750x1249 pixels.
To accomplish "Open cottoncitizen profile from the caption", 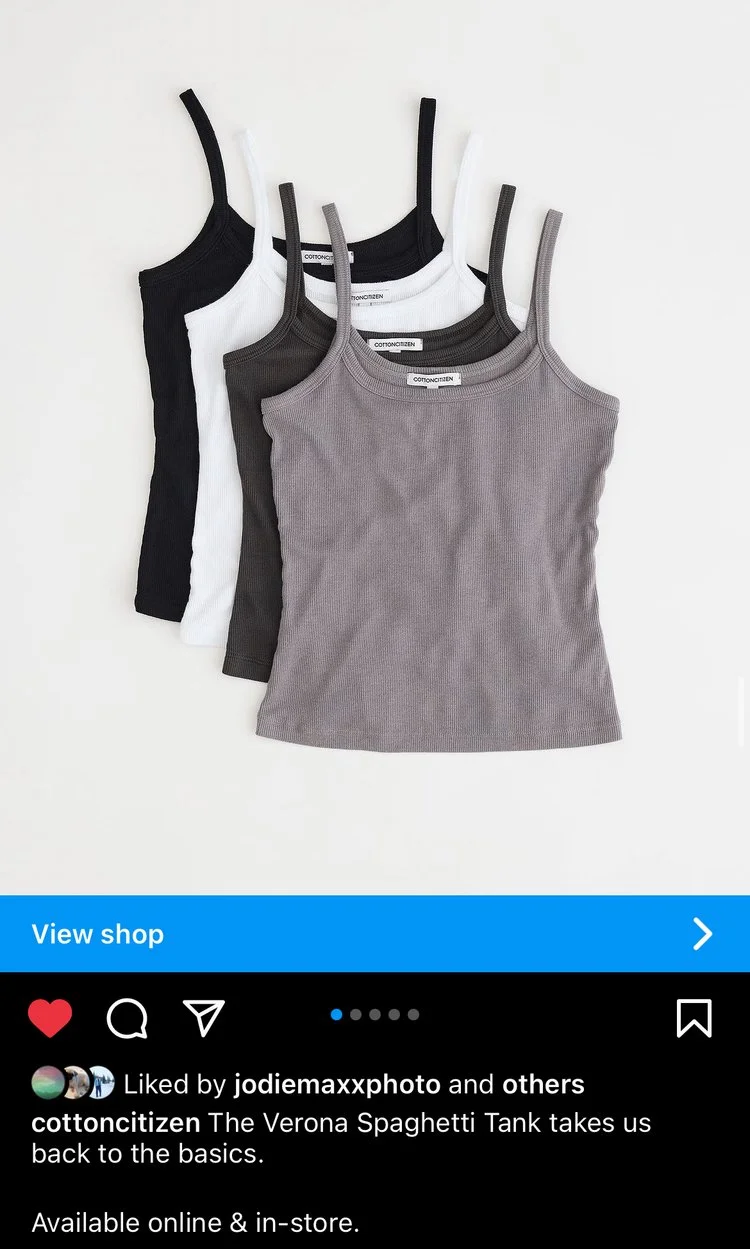I will [115, 1122].
